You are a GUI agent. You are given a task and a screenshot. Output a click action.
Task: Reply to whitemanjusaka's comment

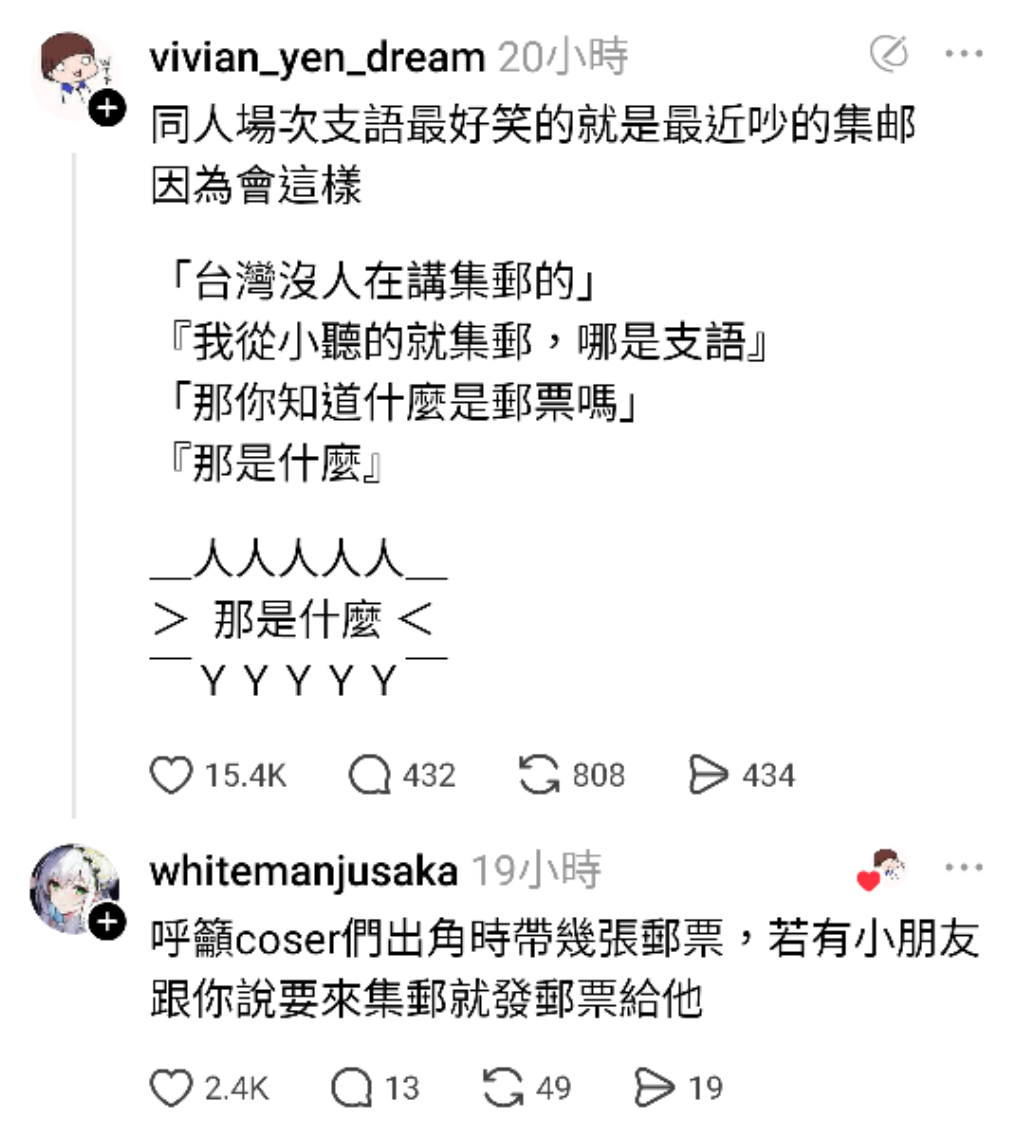(x=351, y=1088)
